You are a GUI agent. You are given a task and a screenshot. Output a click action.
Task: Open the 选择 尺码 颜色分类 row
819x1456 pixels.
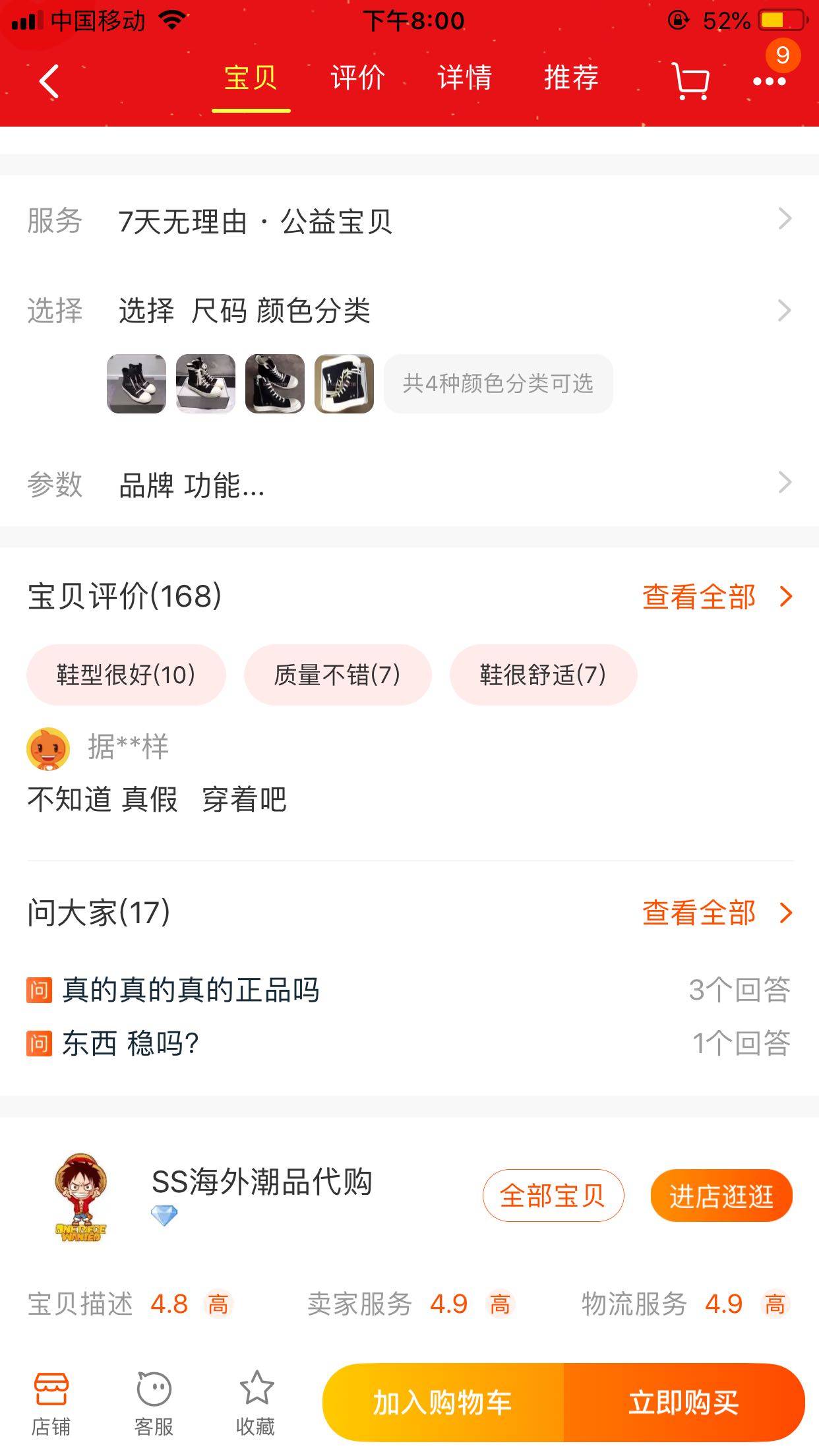click(x=409, y=311)
